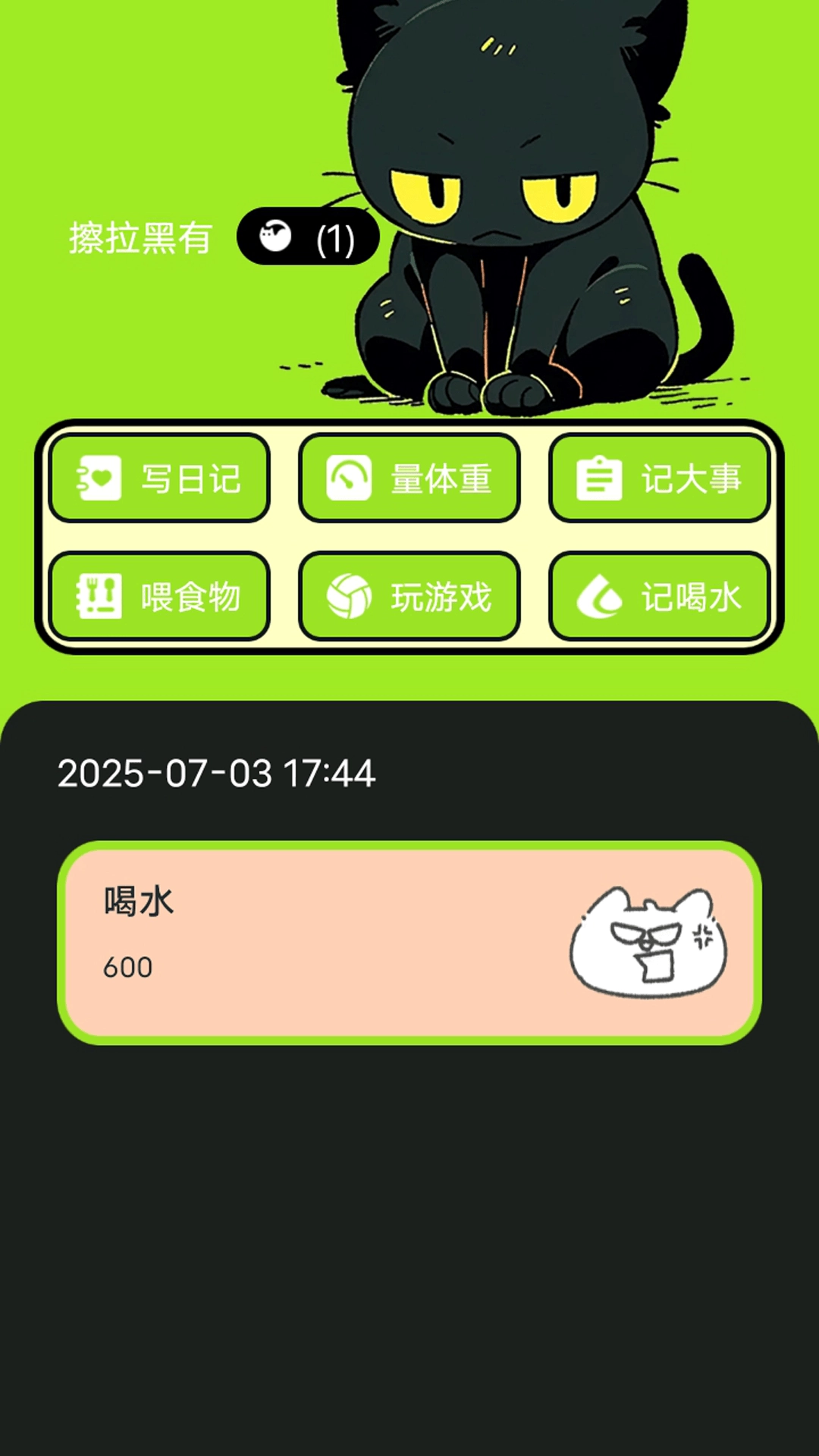Click the ball icon on 玩游戏
Viewport: 819px width, 1456px height.
coord(348,596)
